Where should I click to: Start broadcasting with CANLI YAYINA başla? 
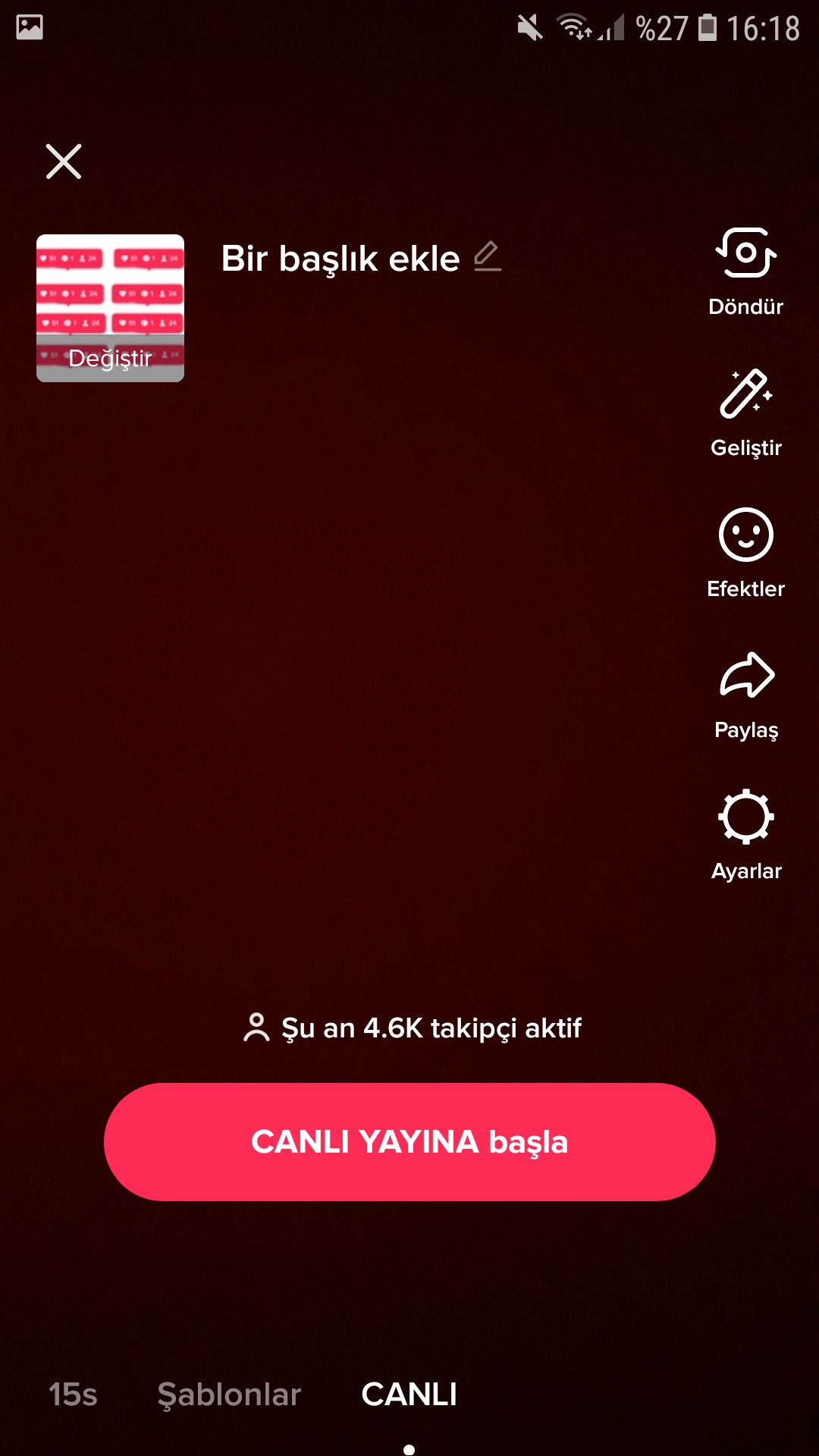409,1142
